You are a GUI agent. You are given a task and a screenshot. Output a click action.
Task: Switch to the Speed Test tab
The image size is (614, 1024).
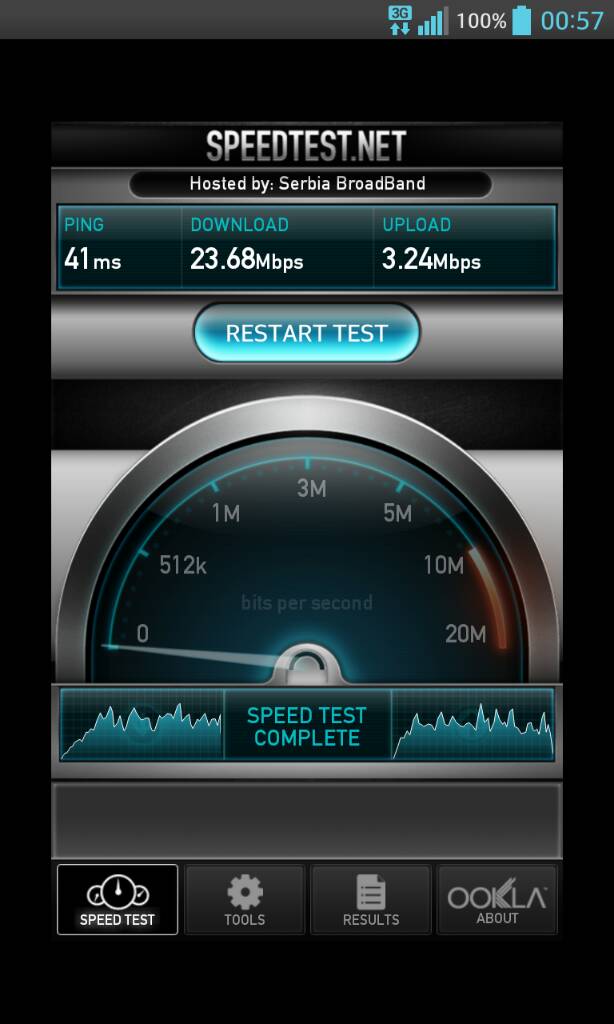[x=118, y=899]
